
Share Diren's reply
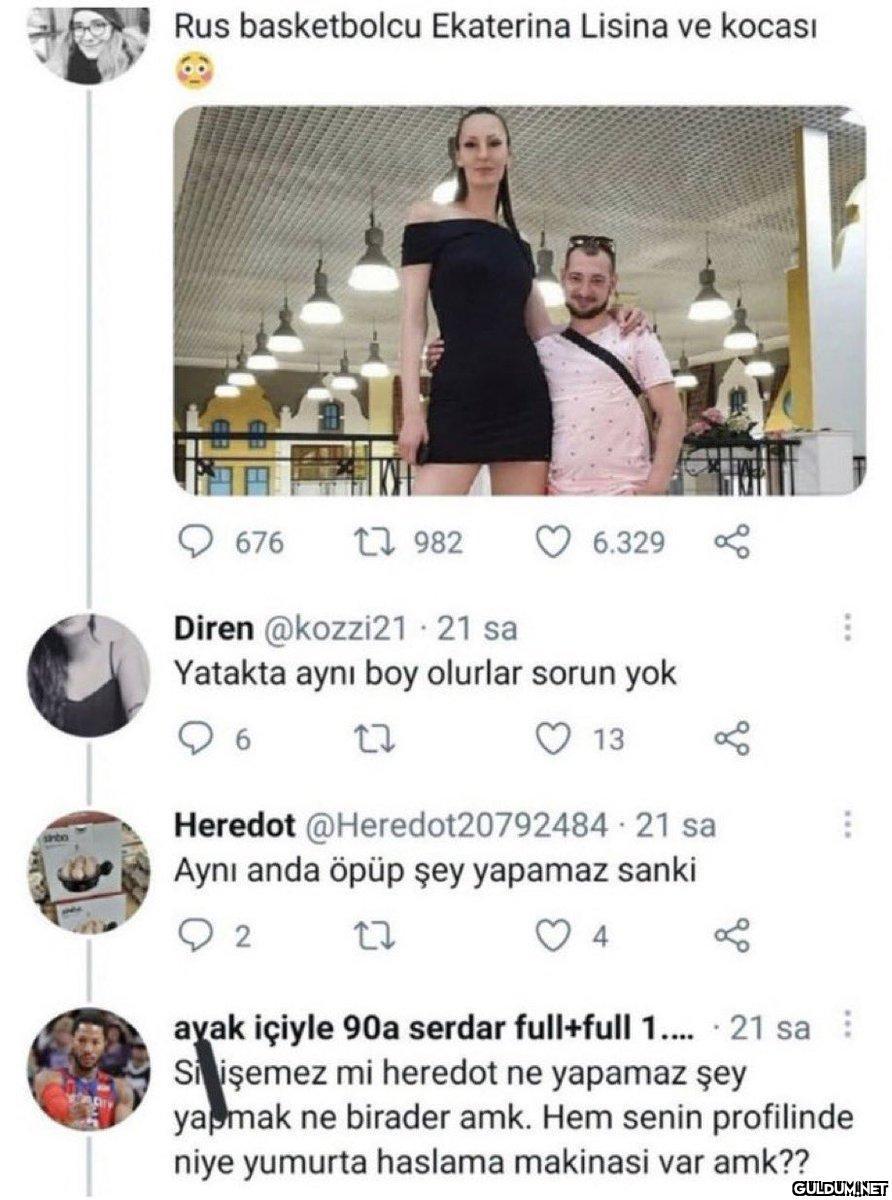tap(731, 738)
